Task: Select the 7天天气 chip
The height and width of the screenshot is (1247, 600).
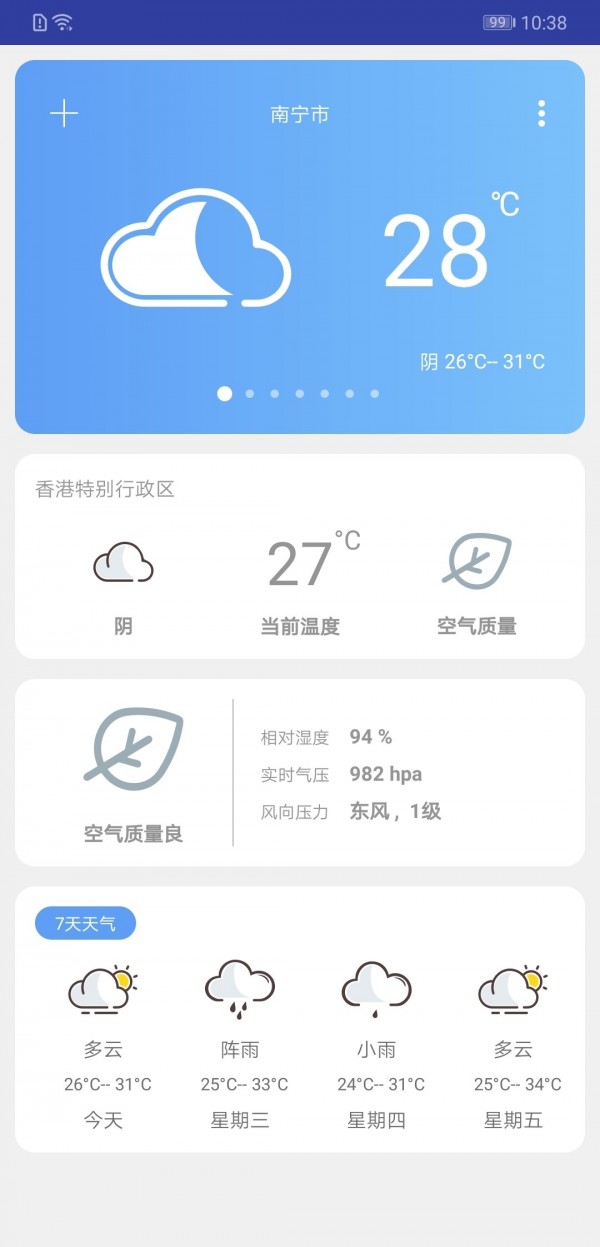Action: pos(85,923)
